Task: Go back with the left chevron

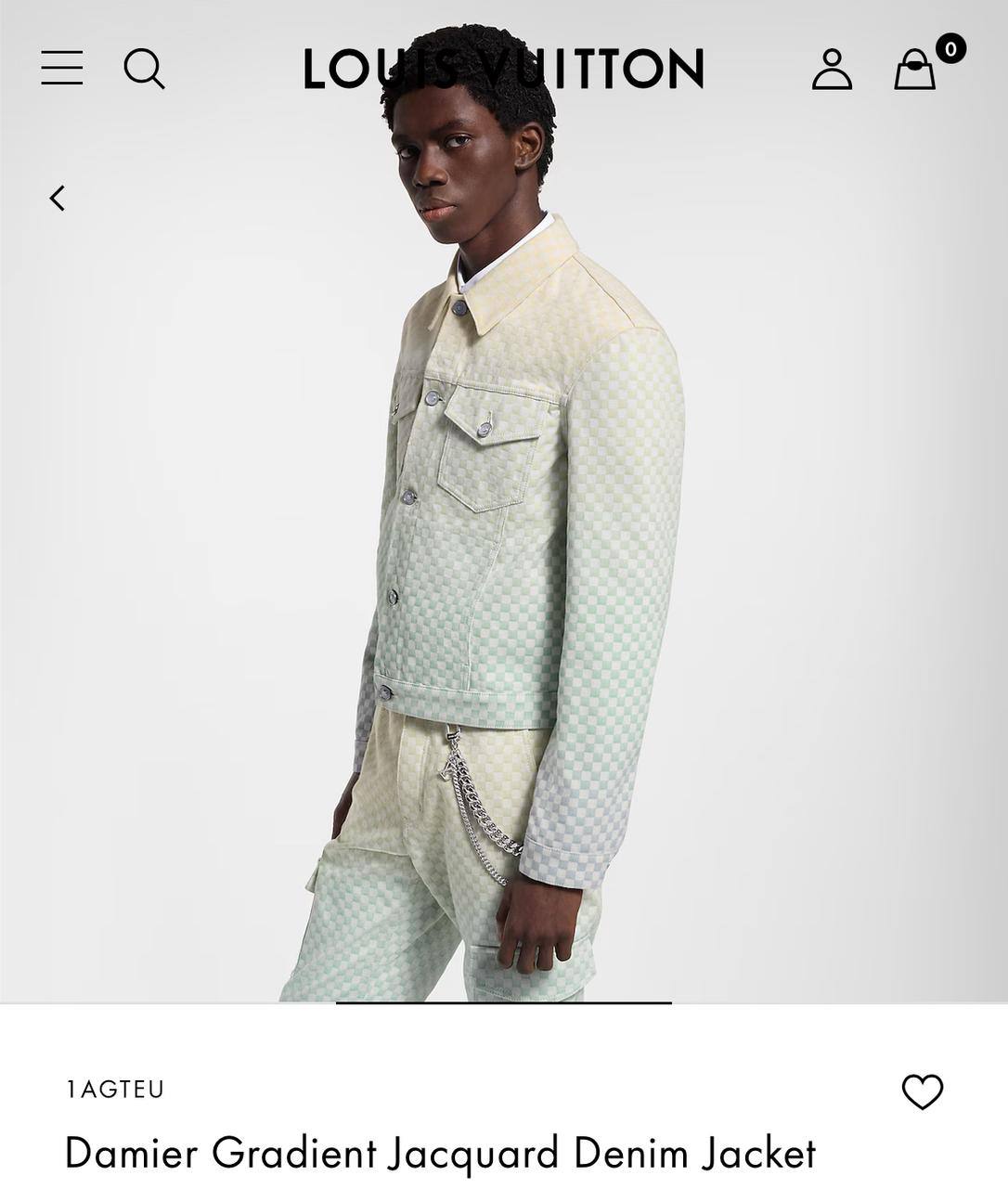Action: pos(58,198)
